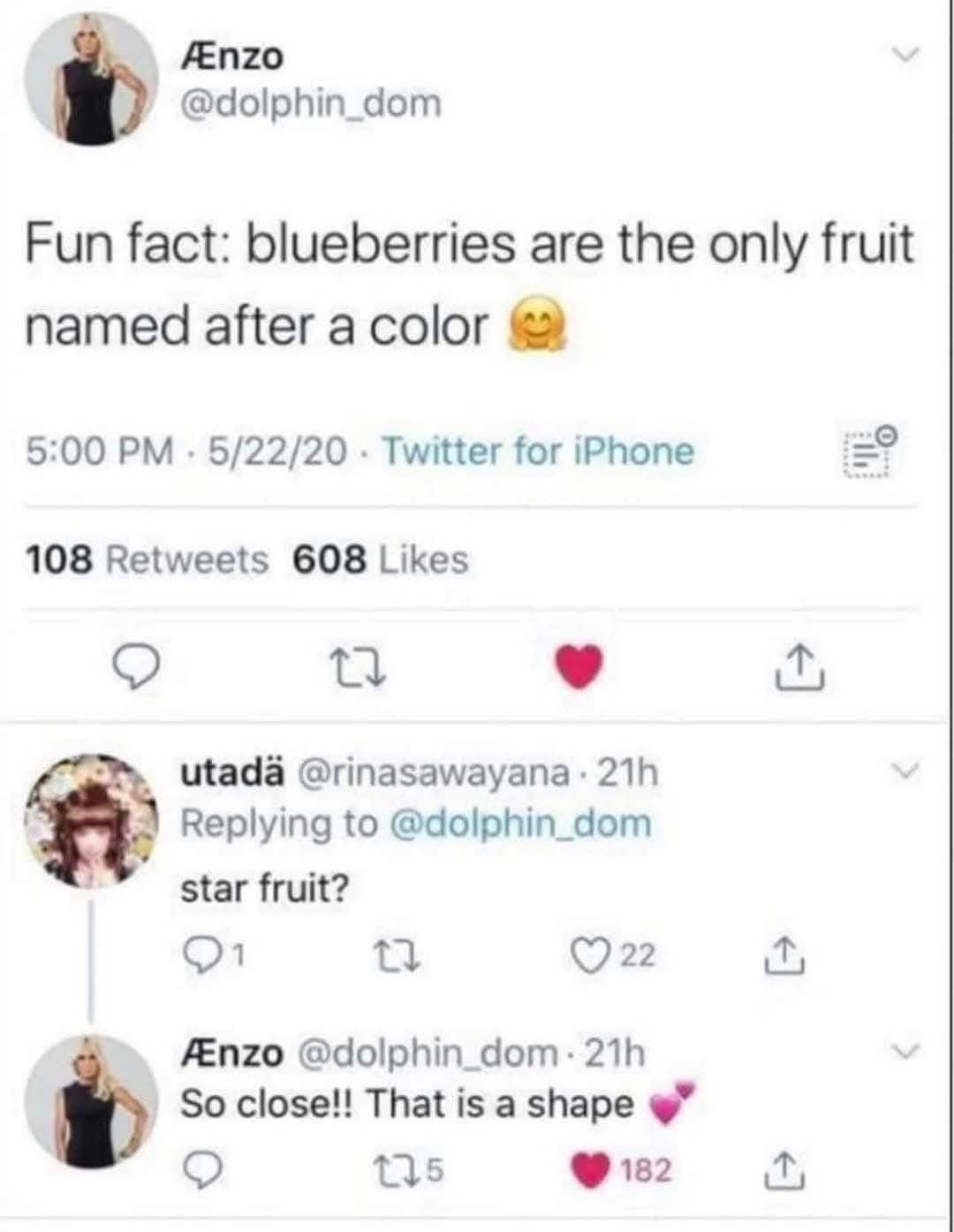Open @dolphin_dom link in utadä's reply
Image resolution: width=954 pixels, height=1232 pixels.
[519, 824]
